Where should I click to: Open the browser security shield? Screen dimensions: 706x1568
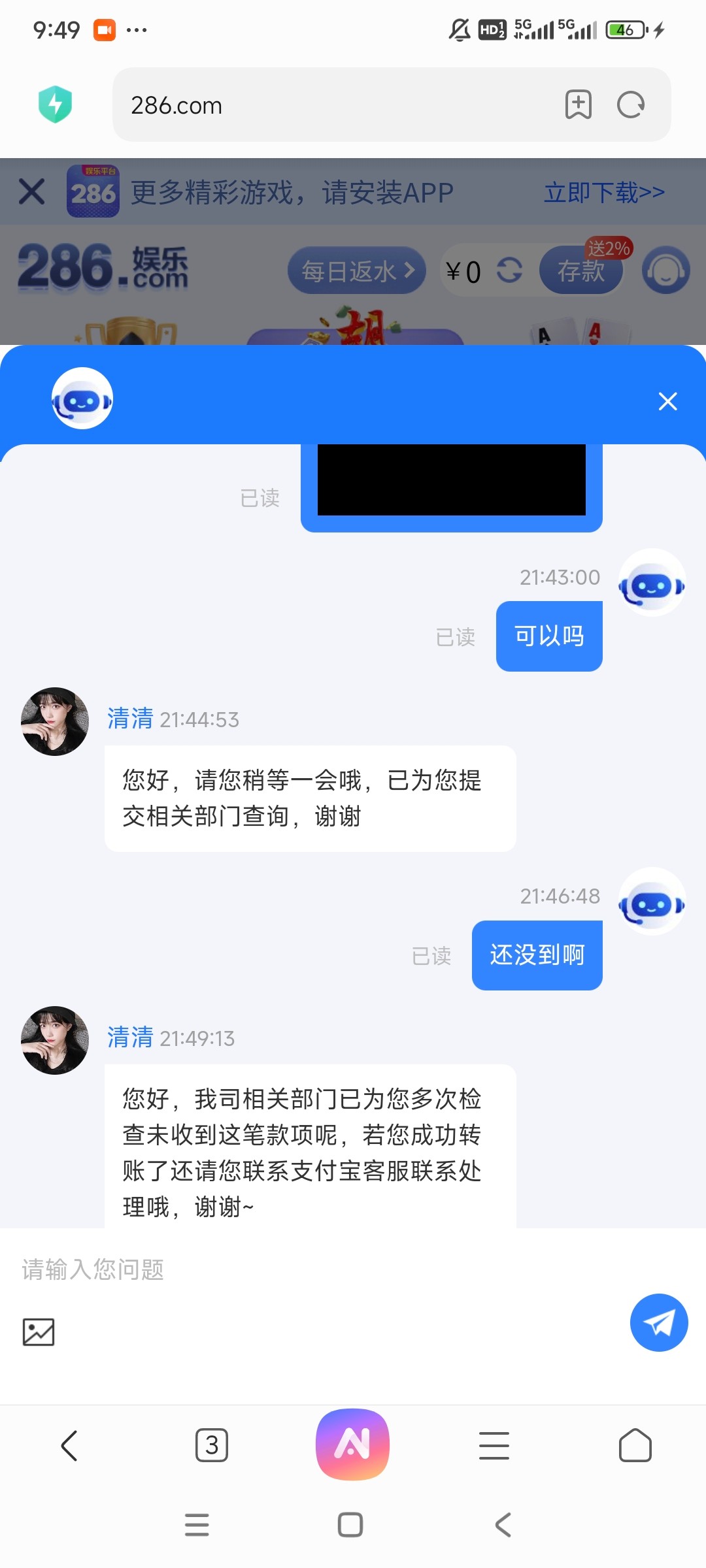pos(56,105)
